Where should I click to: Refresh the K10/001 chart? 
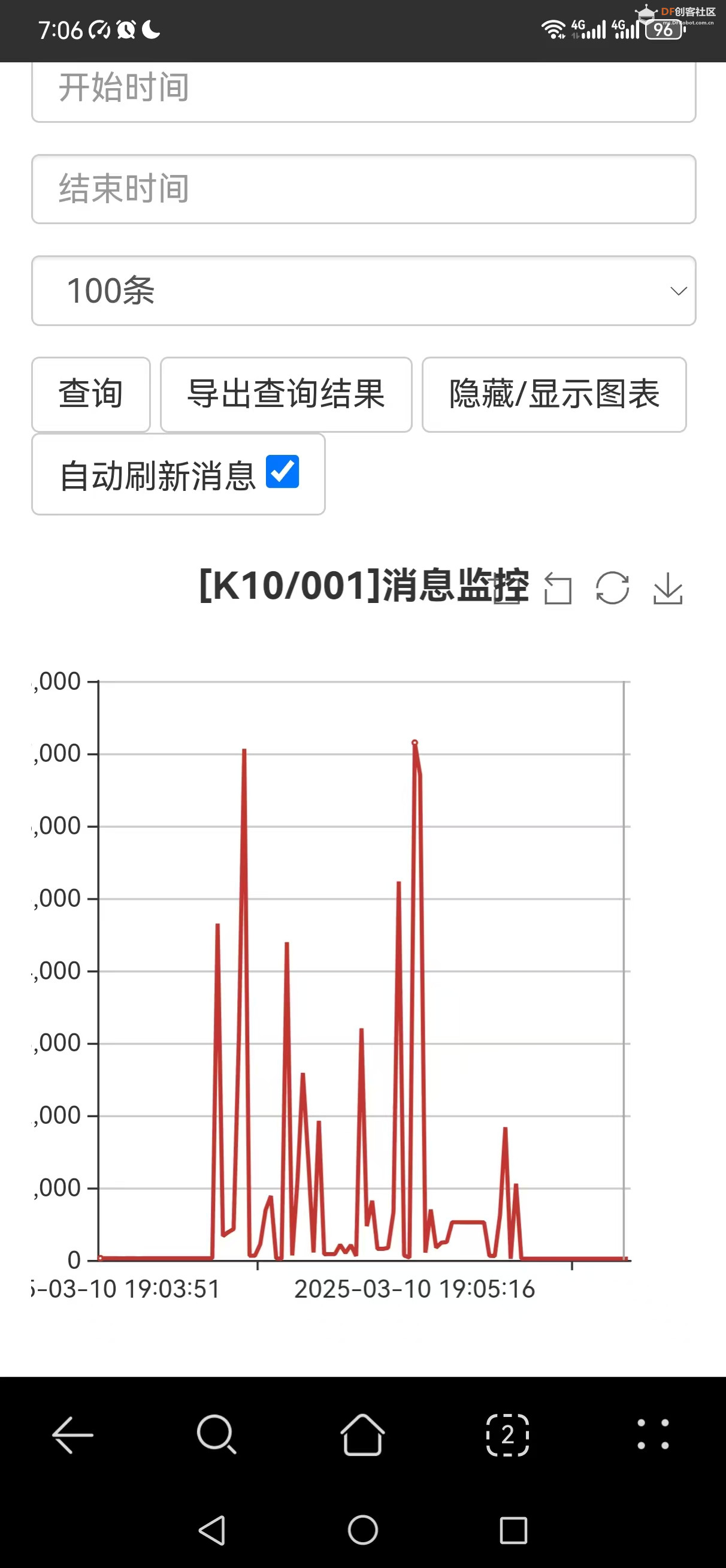click(612, 589)
